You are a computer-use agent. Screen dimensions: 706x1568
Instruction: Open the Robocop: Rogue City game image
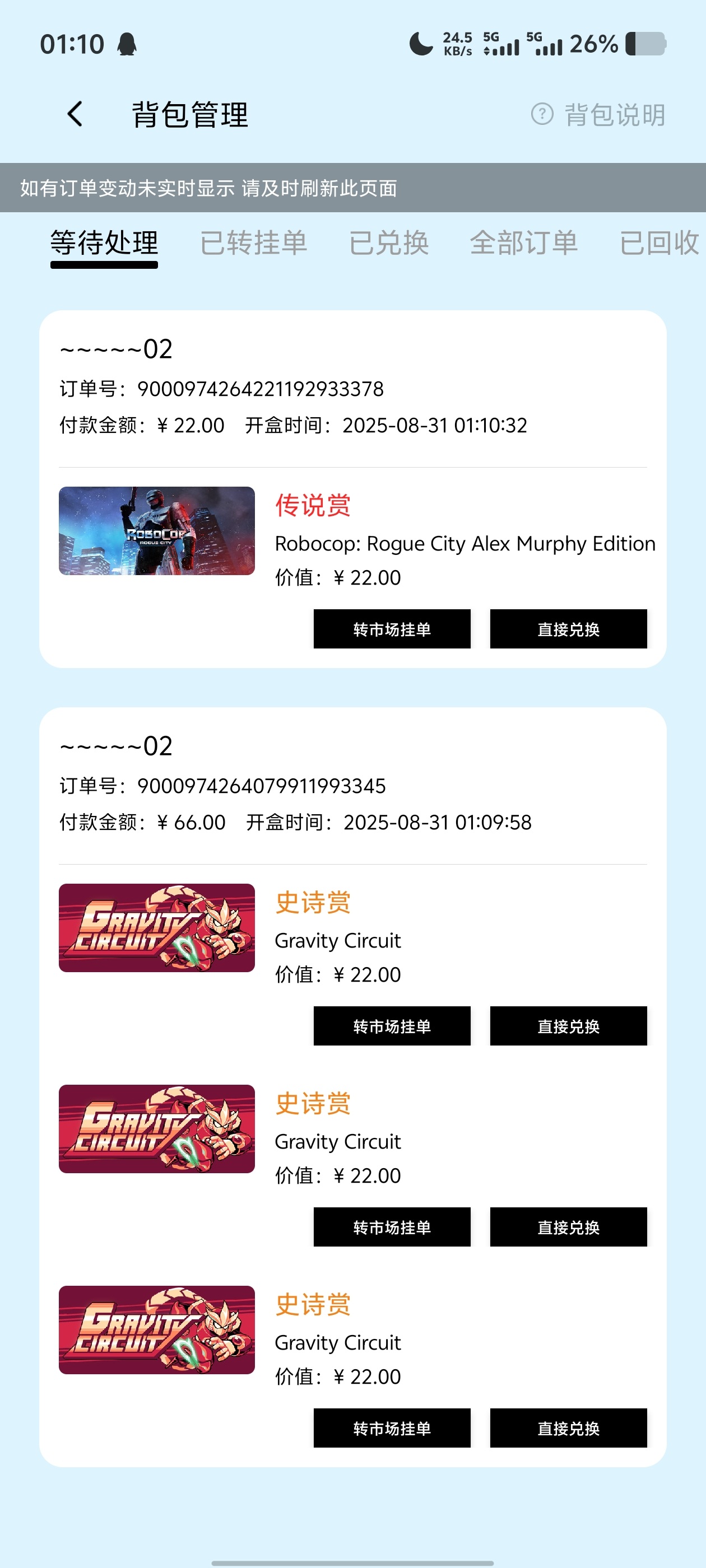click(x=156, y=530)
